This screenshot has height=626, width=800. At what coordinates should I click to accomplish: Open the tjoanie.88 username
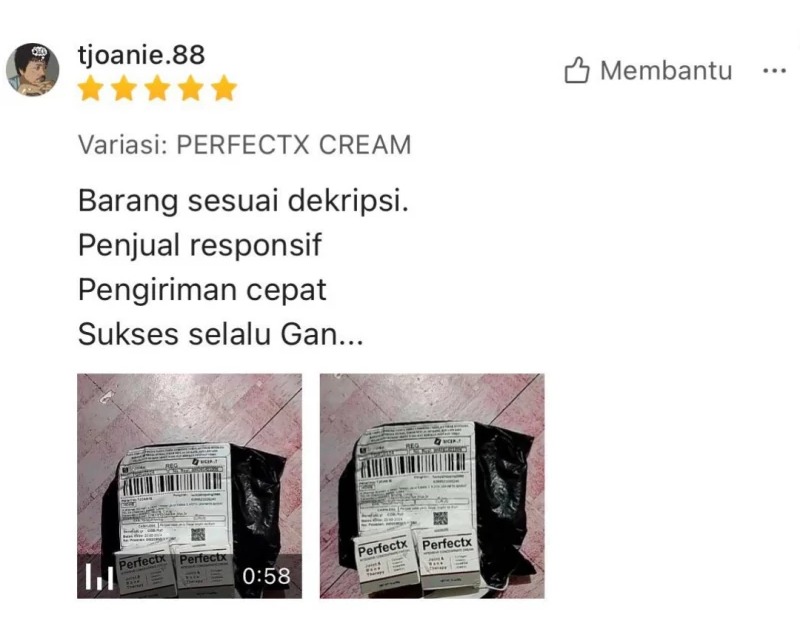(141, 54)
